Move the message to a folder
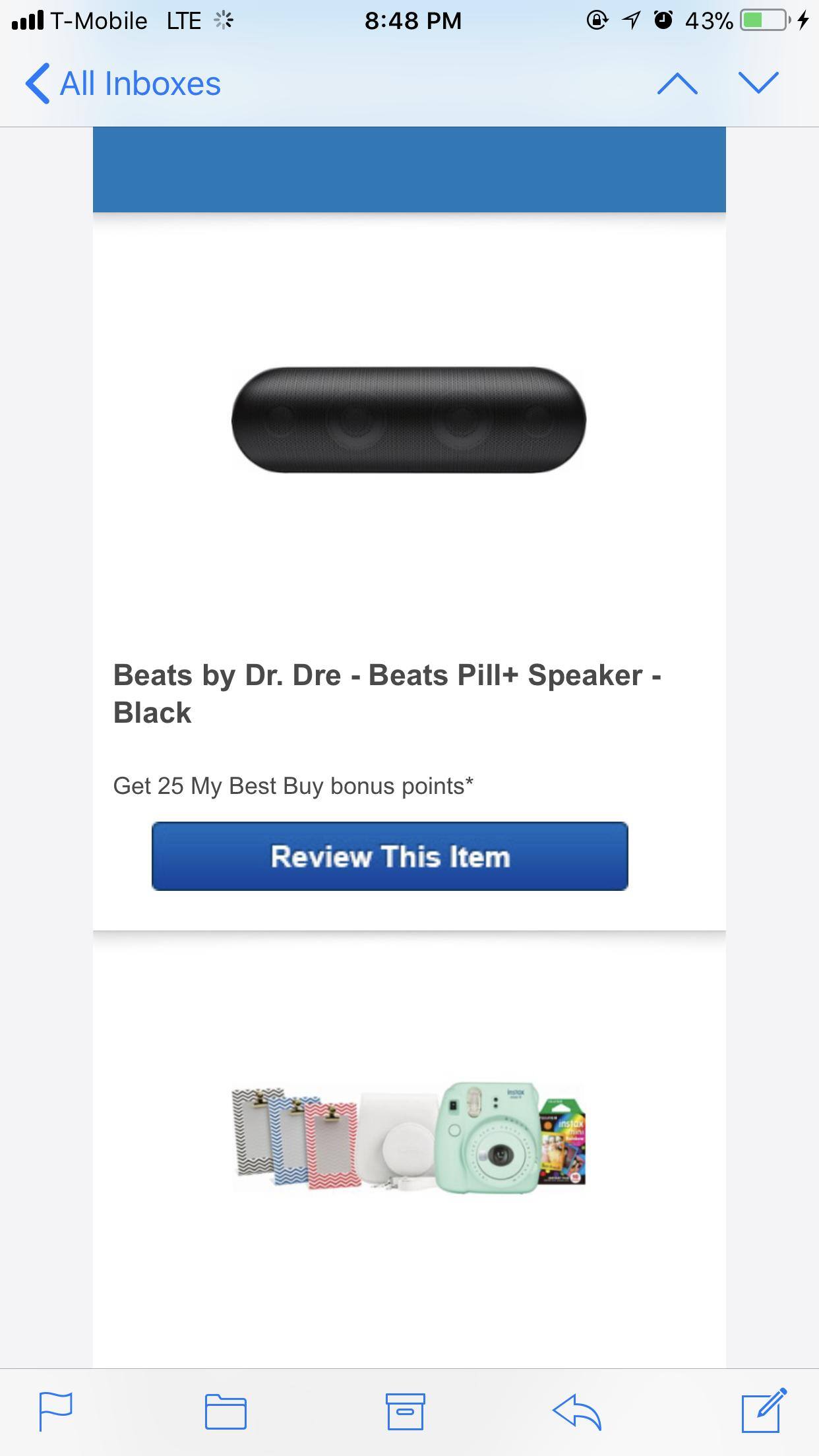 tap(226, 1412)
